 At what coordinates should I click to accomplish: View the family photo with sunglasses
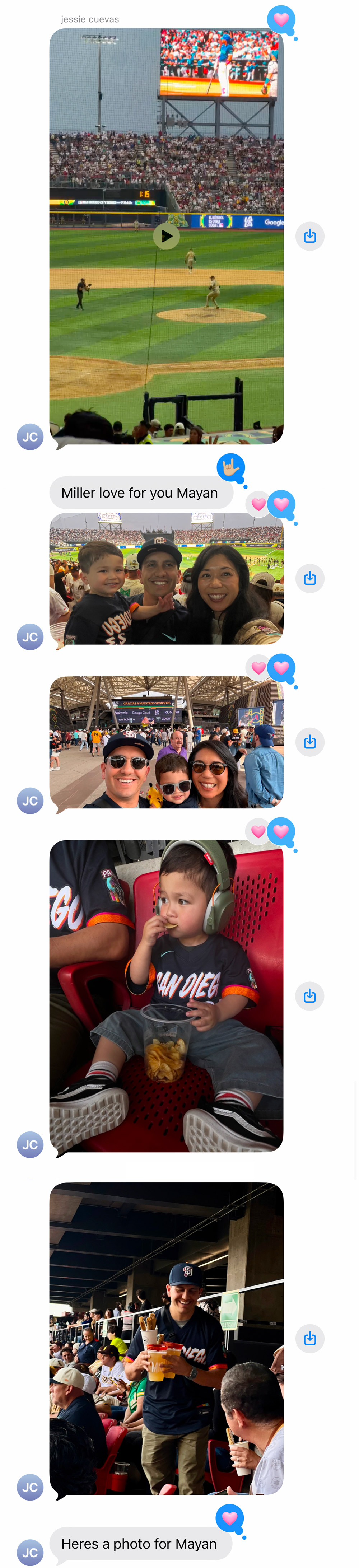pos(166,742)
